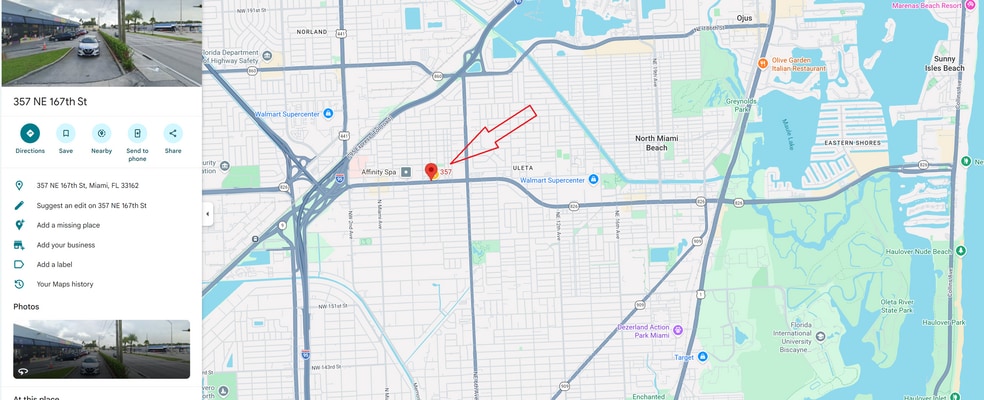Collapse the side panel with the arrow

[208, 213]
